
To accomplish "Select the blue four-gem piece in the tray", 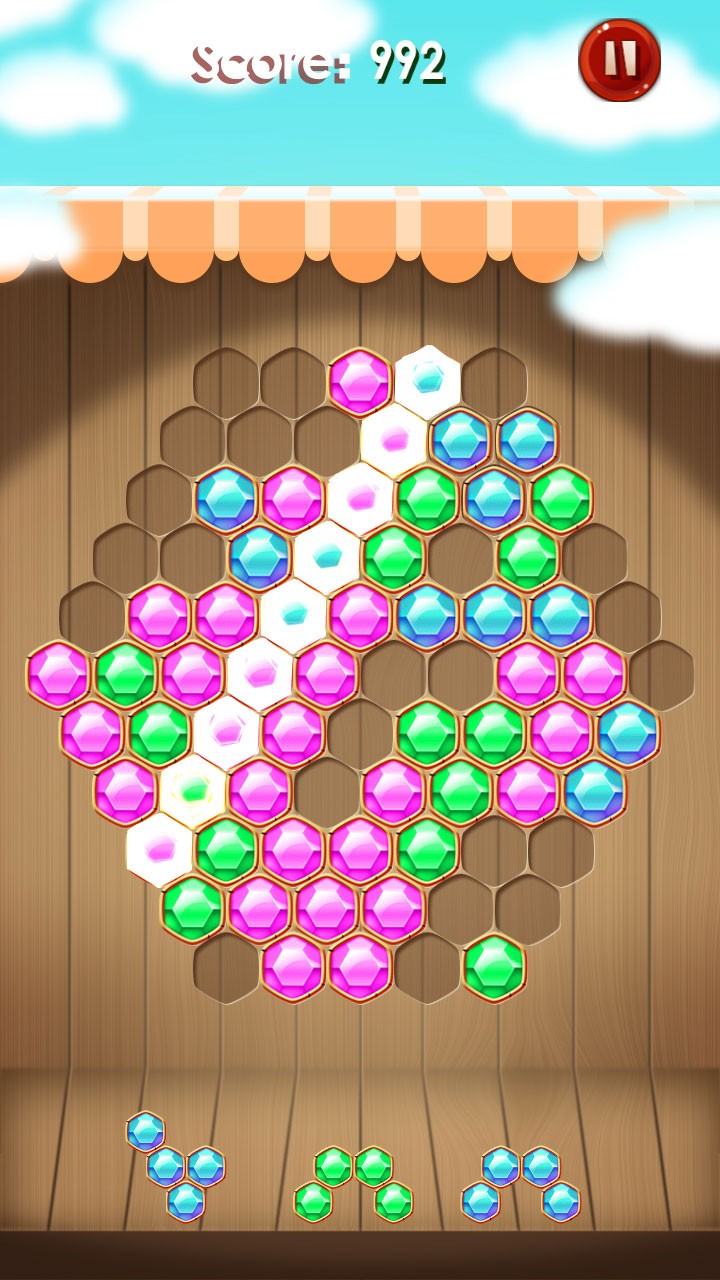I will pos(176,1166).
